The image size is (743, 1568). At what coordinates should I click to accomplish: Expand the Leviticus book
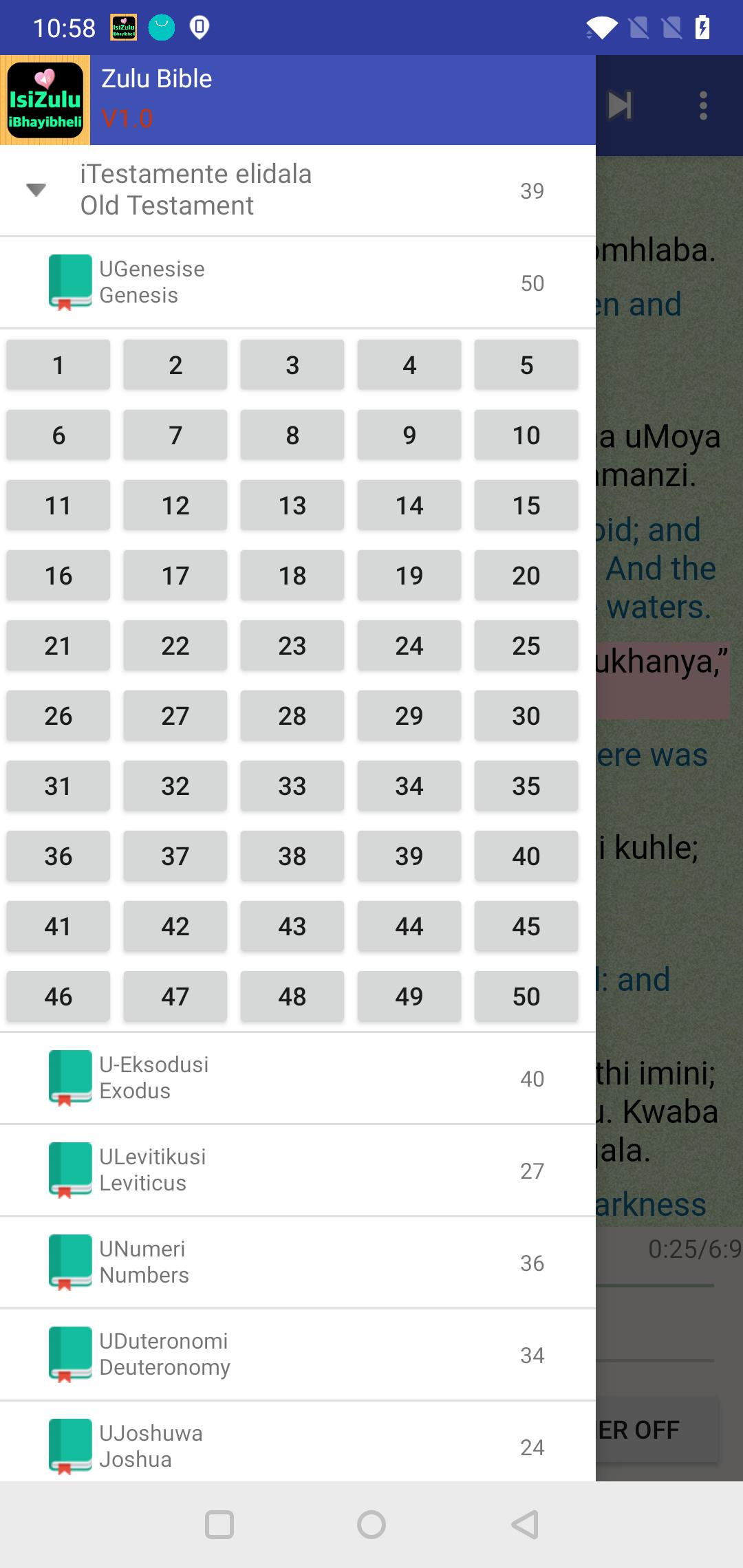tap(297, 1170)
